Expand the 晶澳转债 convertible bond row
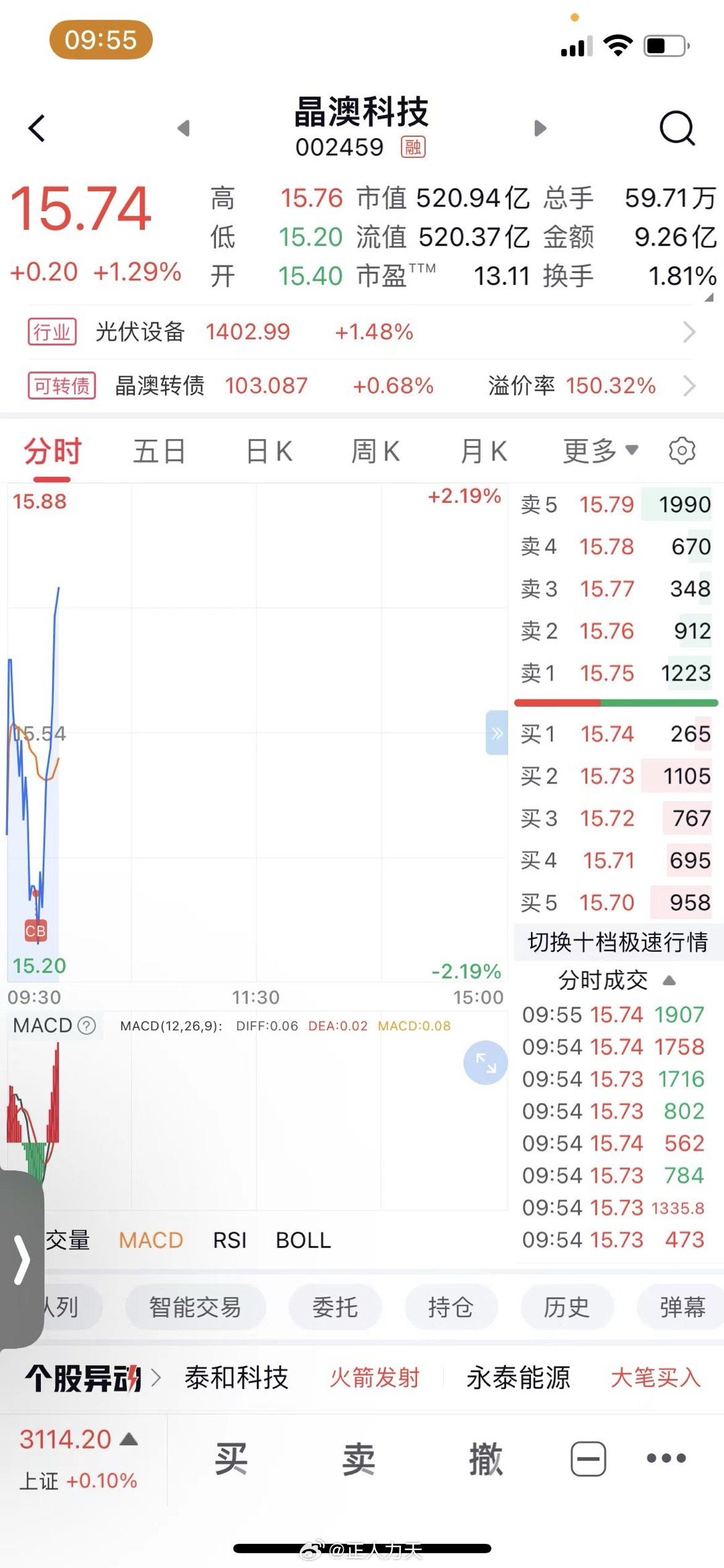 pyautogui.click(x=690, y=386)
